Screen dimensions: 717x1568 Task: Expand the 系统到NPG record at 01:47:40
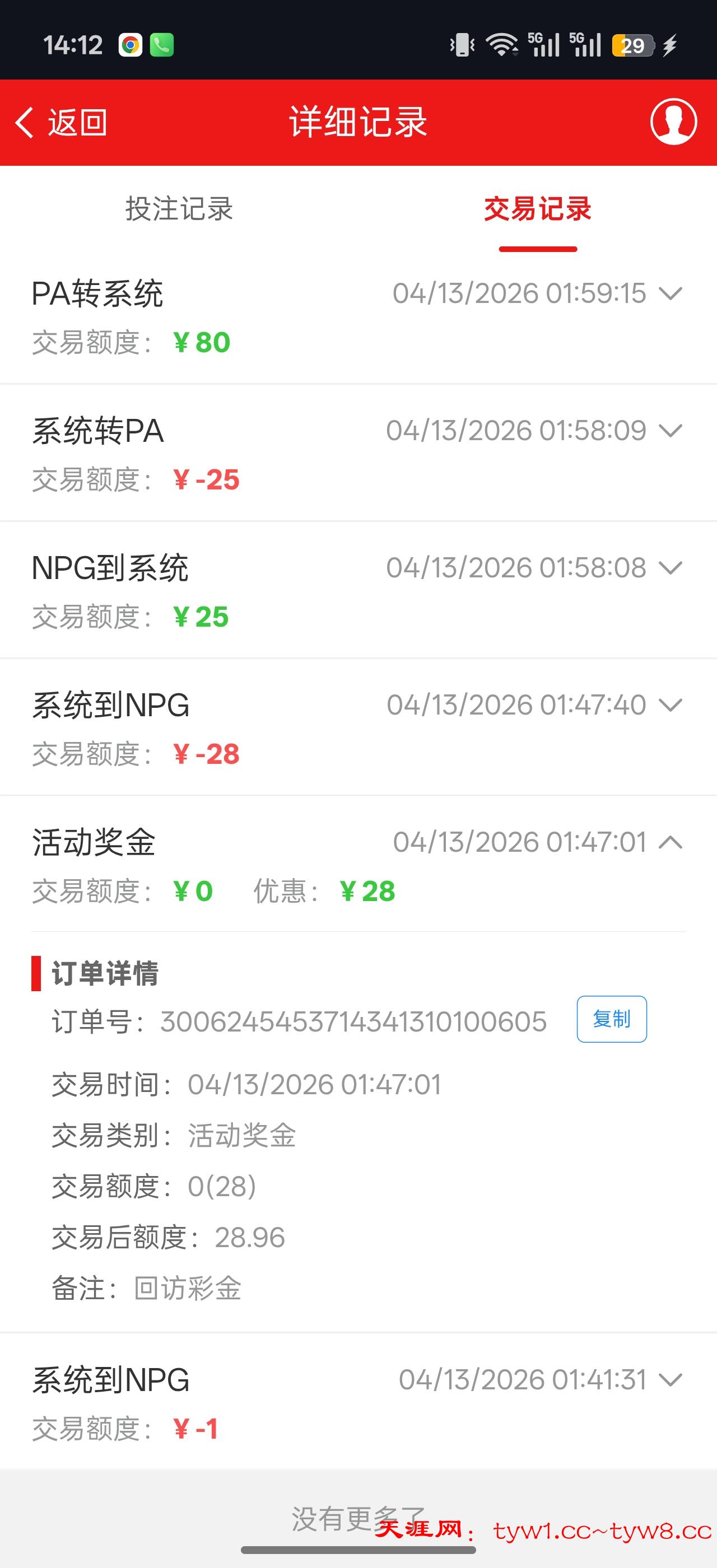click(670, 705)
